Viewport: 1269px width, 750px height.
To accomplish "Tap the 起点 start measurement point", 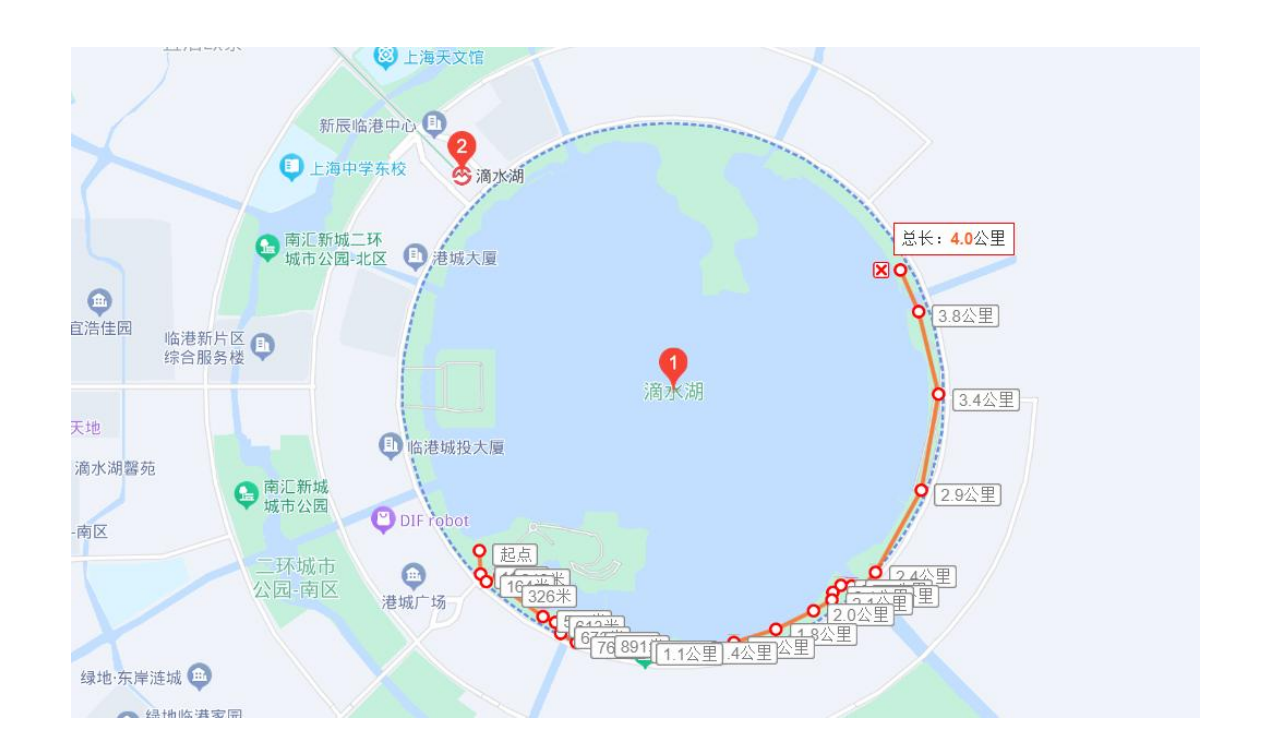I will (479, 551).
